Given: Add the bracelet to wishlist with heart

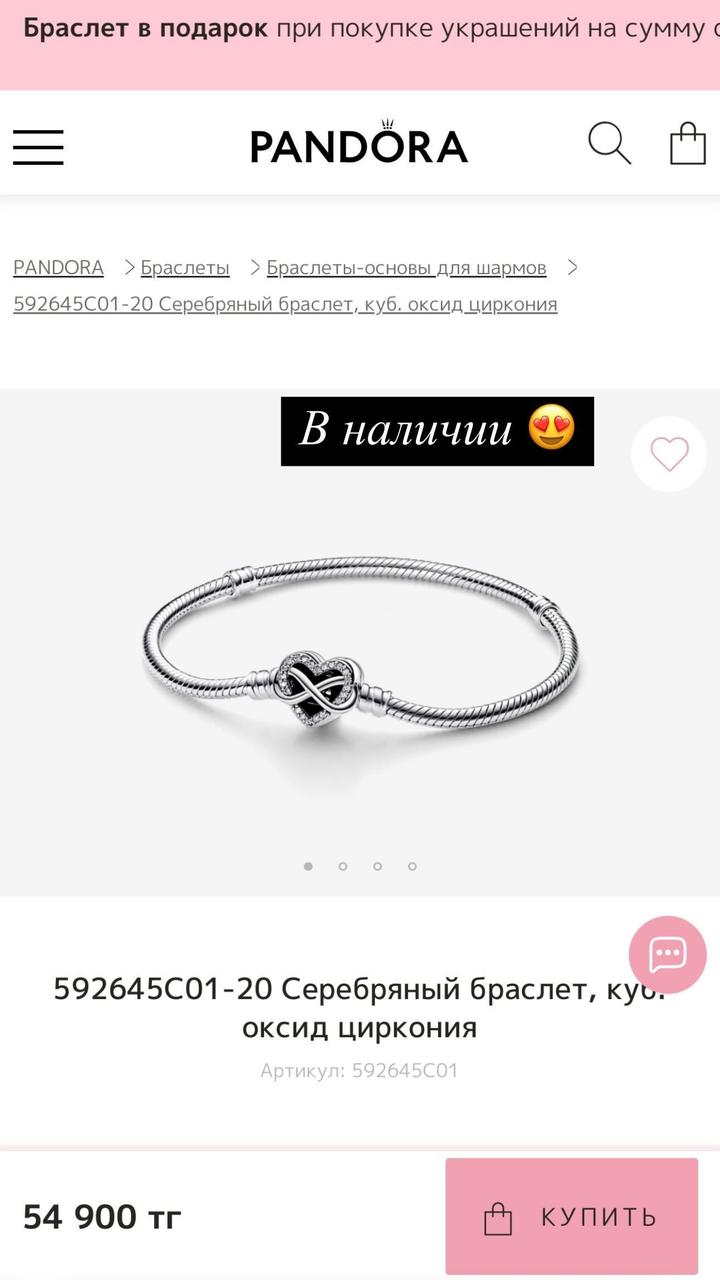Looking at the screenshot, I should [669, 454].
